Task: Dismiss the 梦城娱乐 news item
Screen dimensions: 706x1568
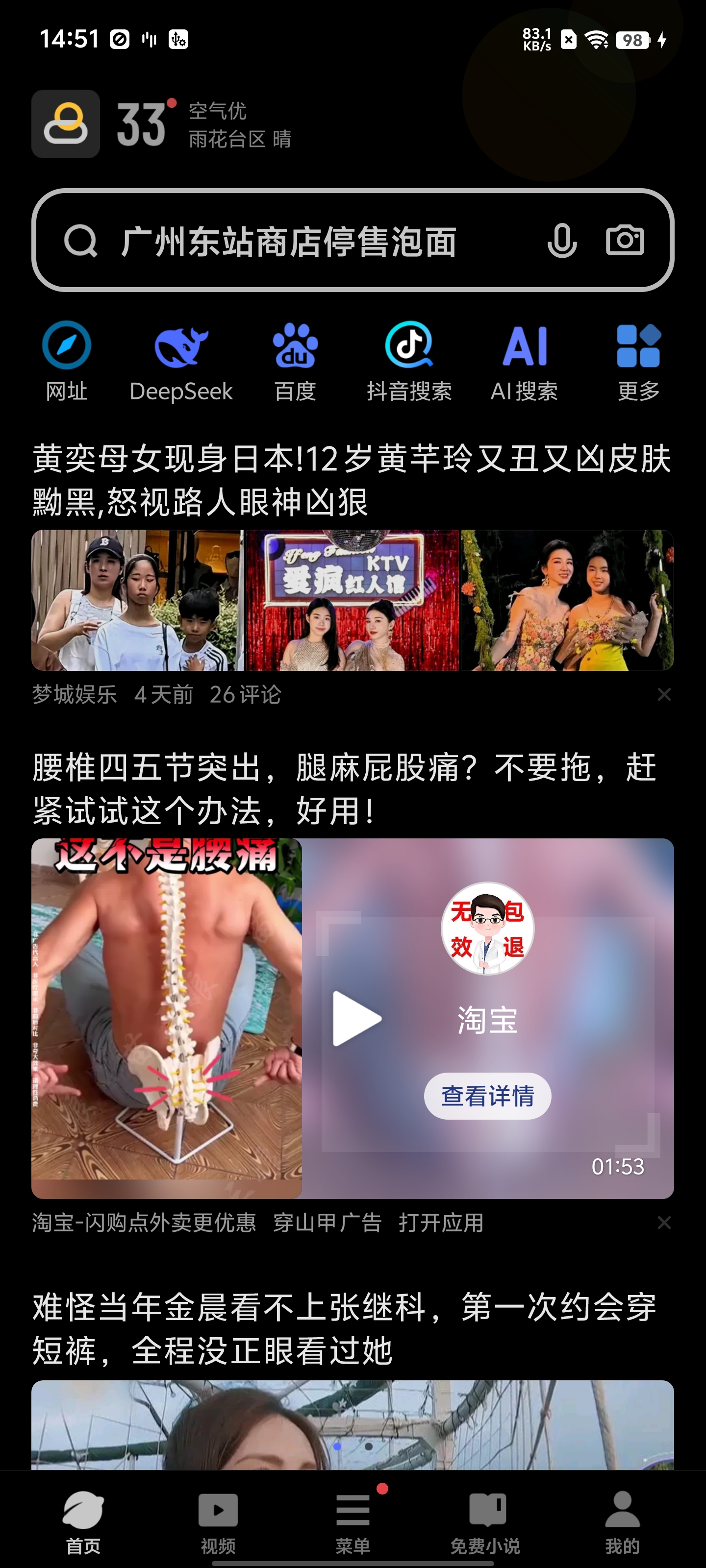Action: tap(664, 694)
